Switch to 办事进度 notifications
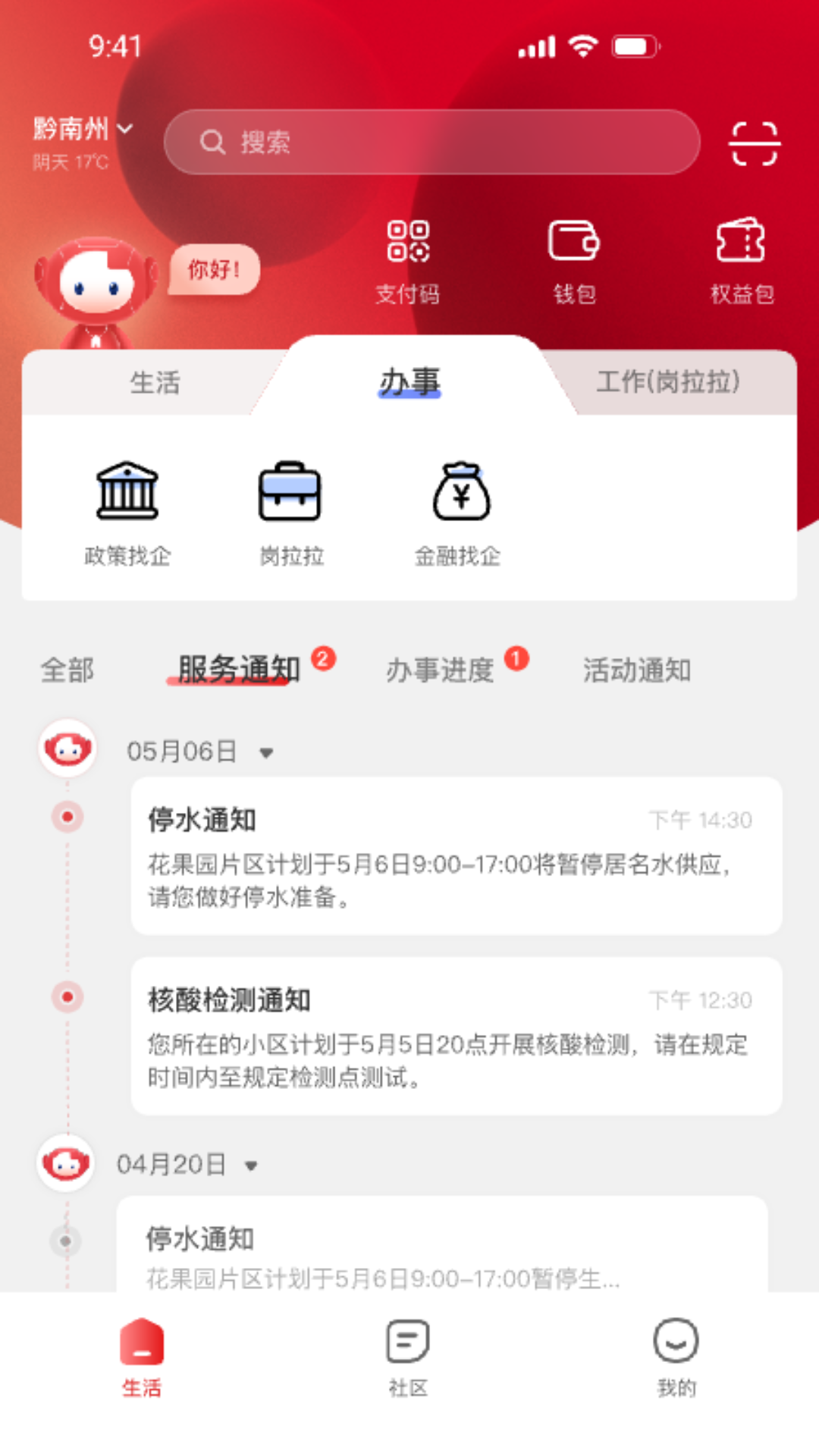Image resolution: width=819 pixels, height=1456 pixels. point(440,670)
